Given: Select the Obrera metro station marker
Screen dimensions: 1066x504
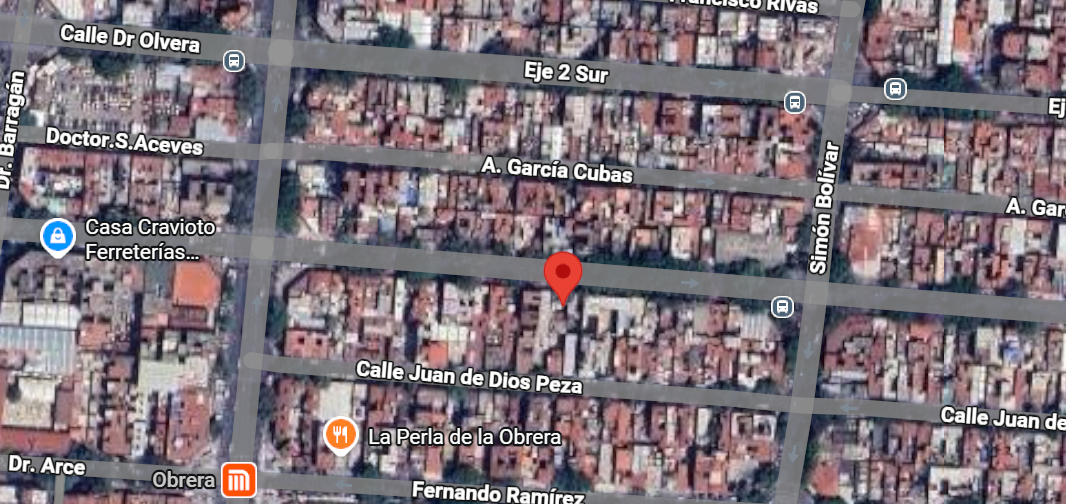Looking at the screenshot, I should click(x=239, y=479).
